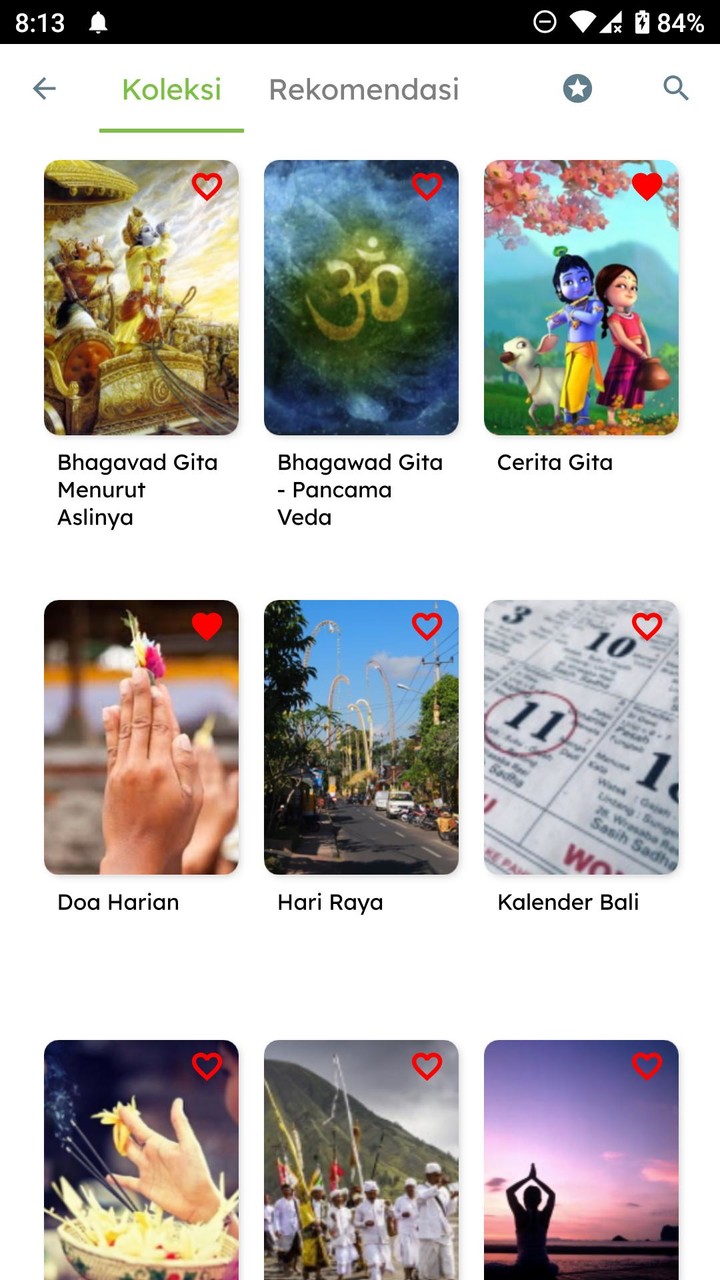Open the star favorites icon
720x1280 pixels.
577,89
